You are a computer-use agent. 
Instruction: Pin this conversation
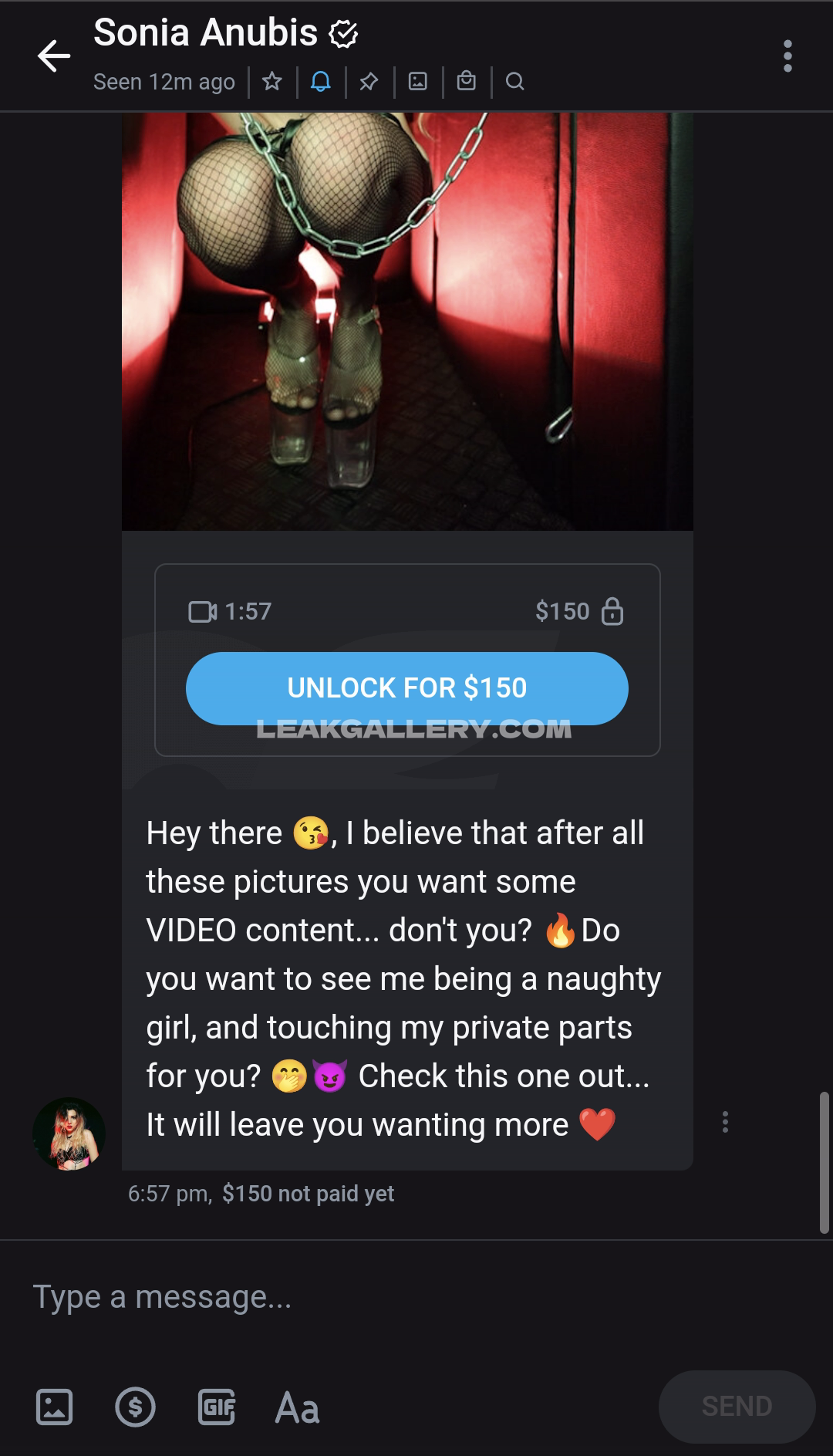(x=369, y=81)
